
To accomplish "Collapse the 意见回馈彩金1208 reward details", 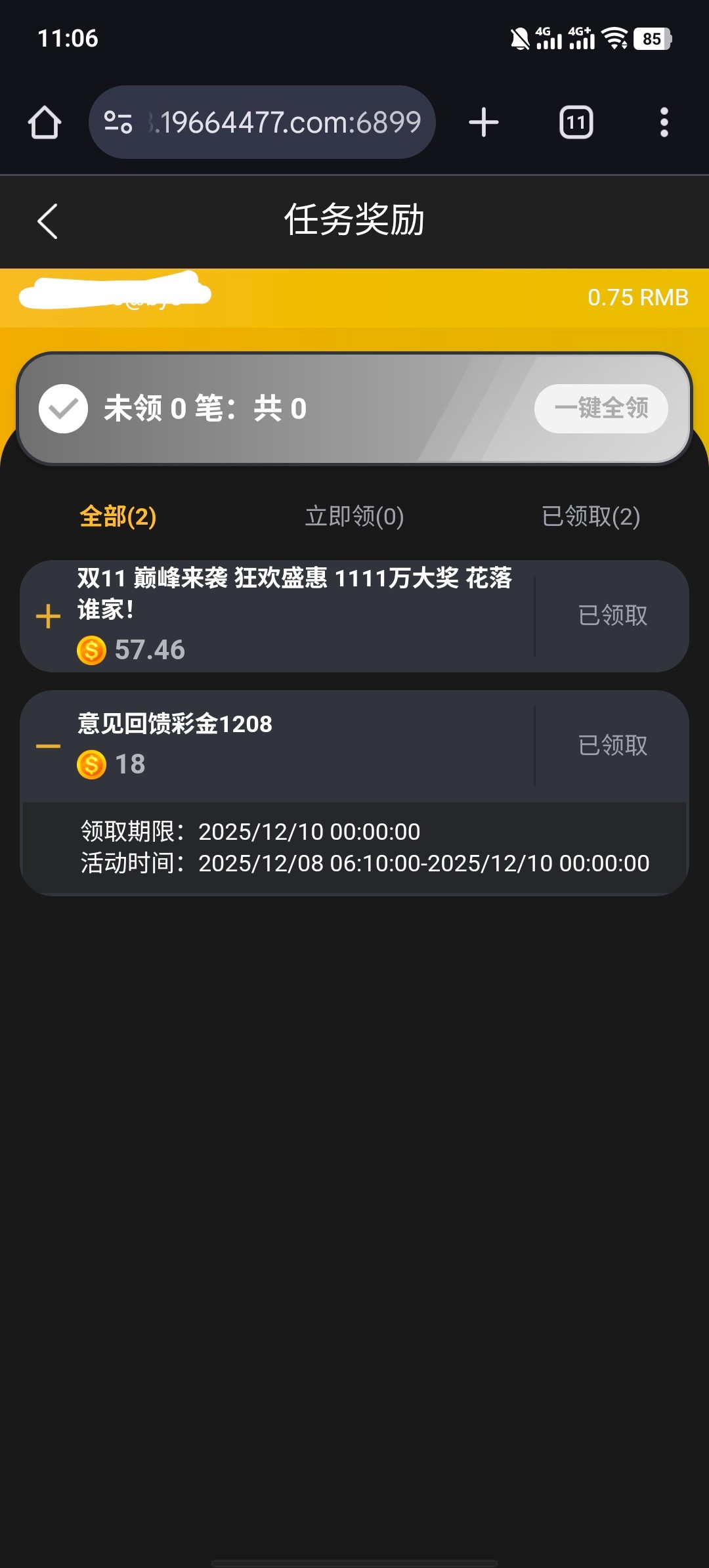I will (x=48, y=747).
